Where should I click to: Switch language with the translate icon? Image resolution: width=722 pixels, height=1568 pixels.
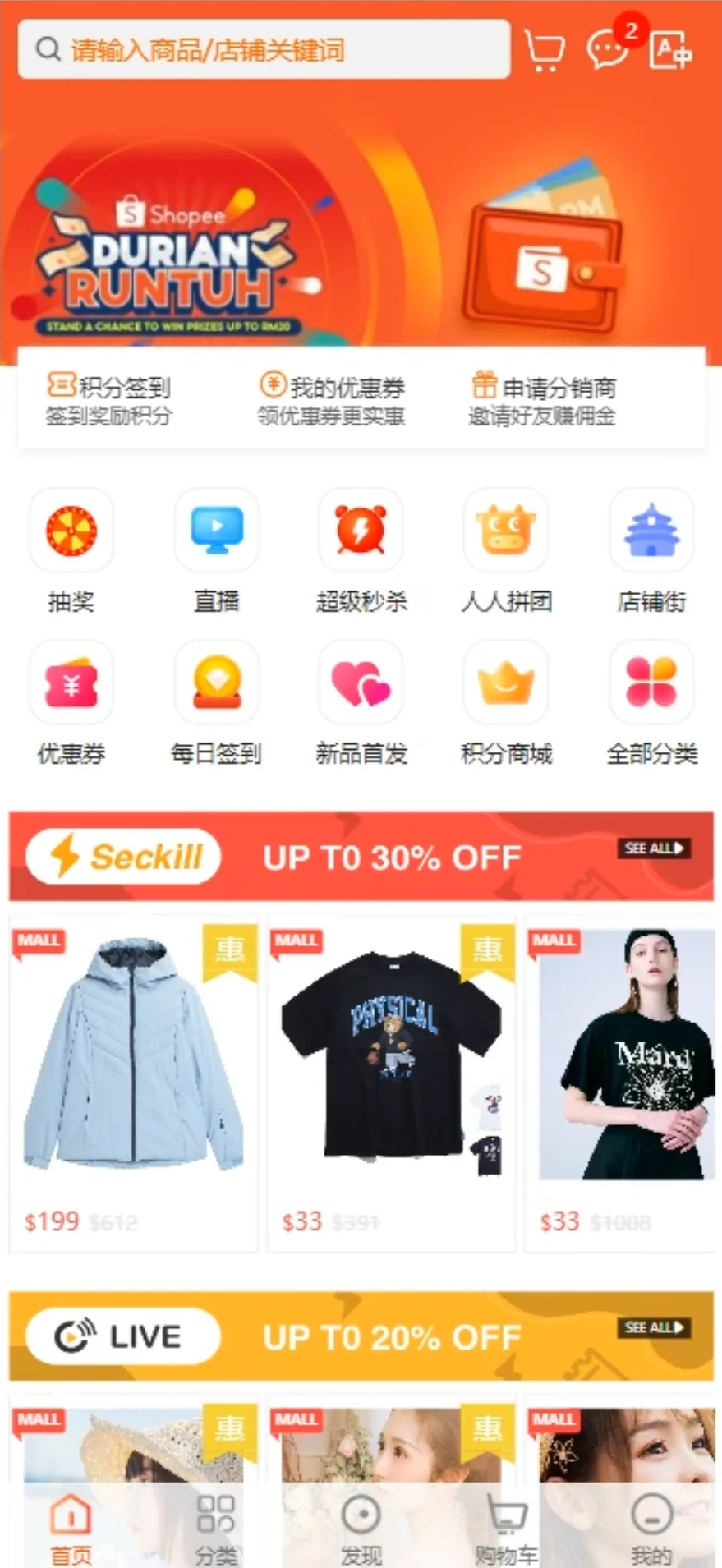pos(670,51)
